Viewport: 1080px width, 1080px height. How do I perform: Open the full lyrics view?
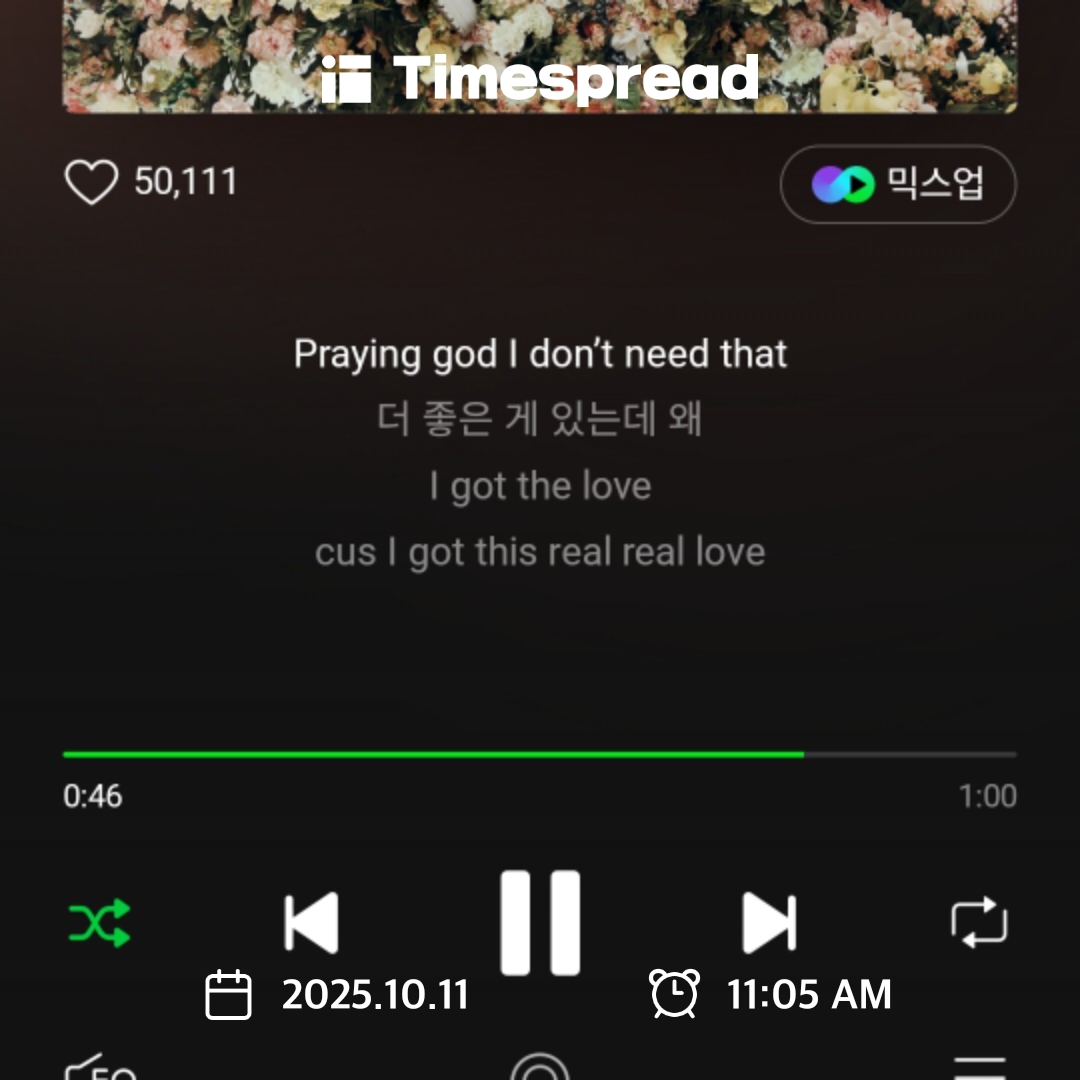click(540, 453)
